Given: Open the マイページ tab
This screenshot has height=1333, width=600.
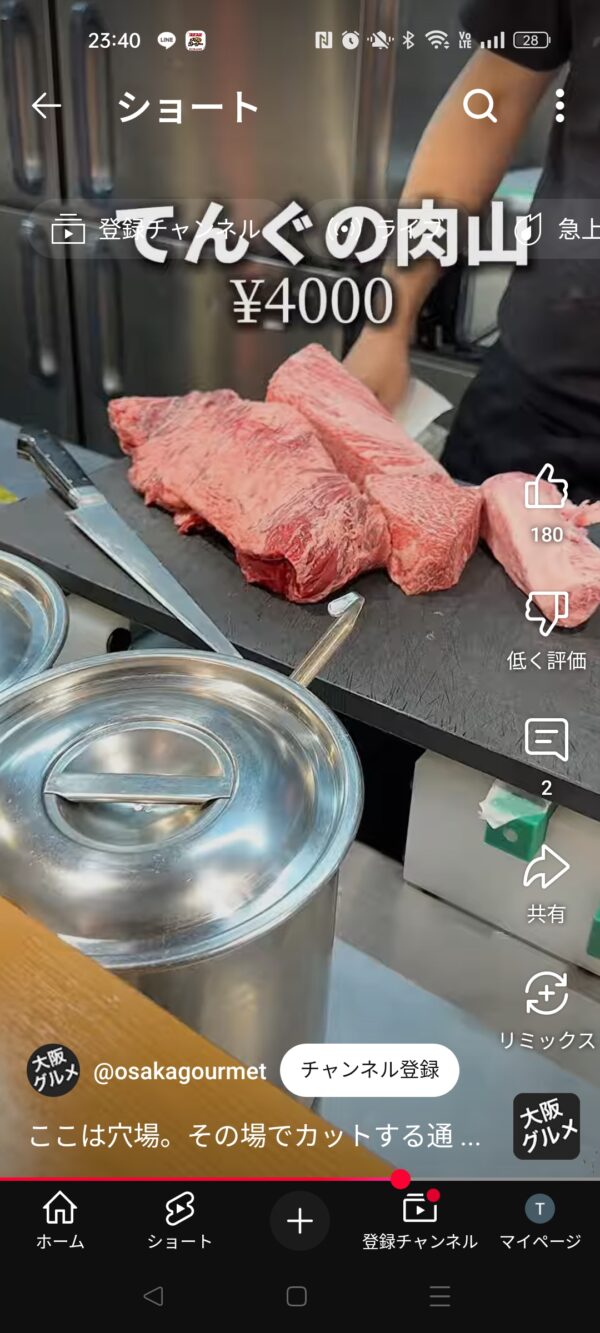Looking at the screenshot, I should point(540,1221).
